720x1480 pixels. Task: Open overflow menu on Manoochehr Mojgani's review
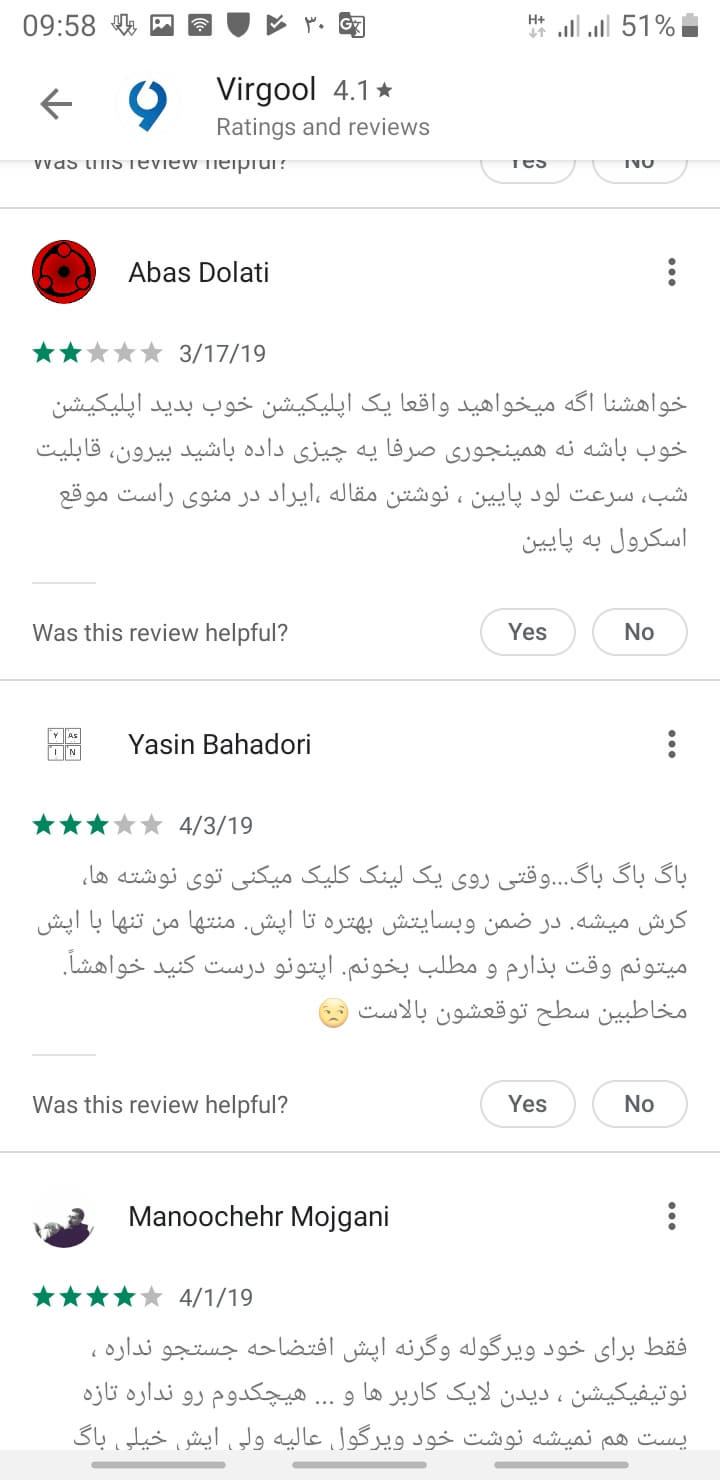pyautogui.click(x=671, y=1216)
